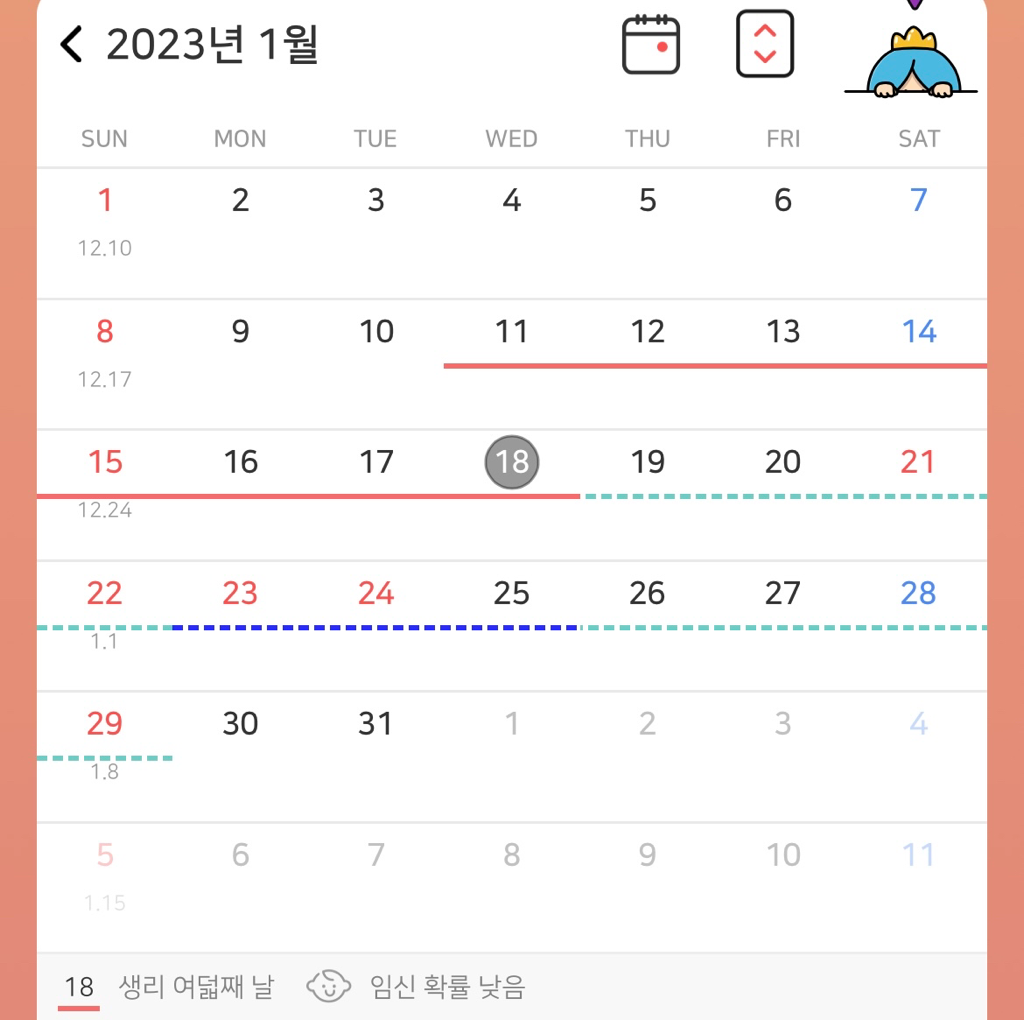1024x1020 pixels.
Task: Pick January 6 on the calendar
Action: tap(783, 201)
